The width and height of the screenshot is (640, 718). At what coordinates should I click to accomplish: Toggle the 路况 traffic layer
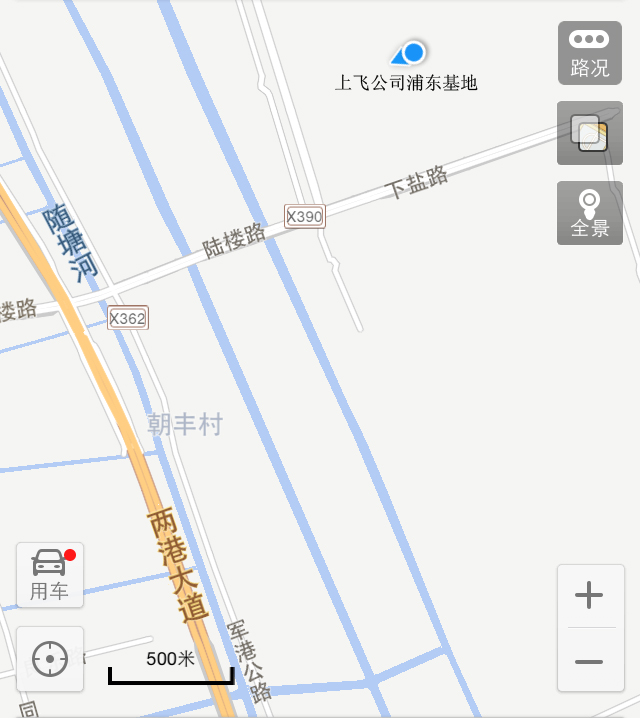coord(589,53)
